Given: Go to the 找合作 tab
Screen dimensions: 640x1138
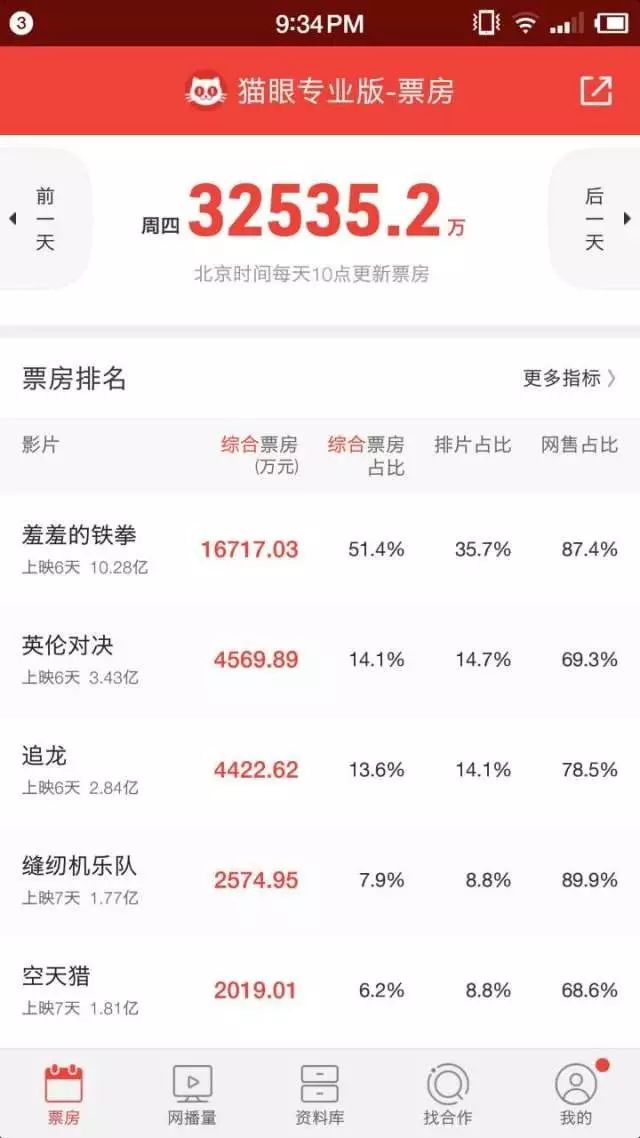Looking at the screenshot, I should coord(448,1094).
